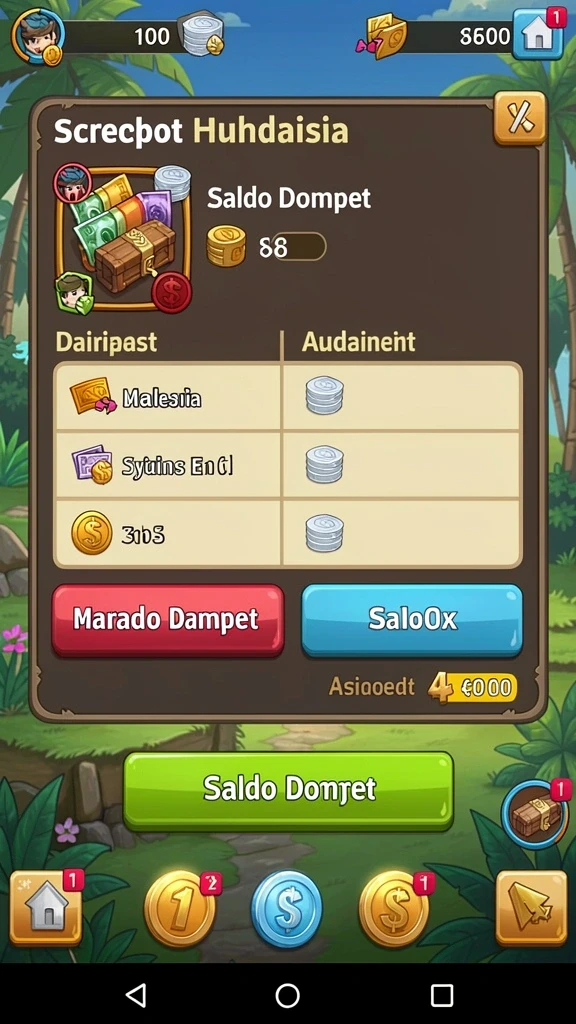This screenshot has width=576, height=1024.
Task: Select the Malesia row
Action: (287, 397)
